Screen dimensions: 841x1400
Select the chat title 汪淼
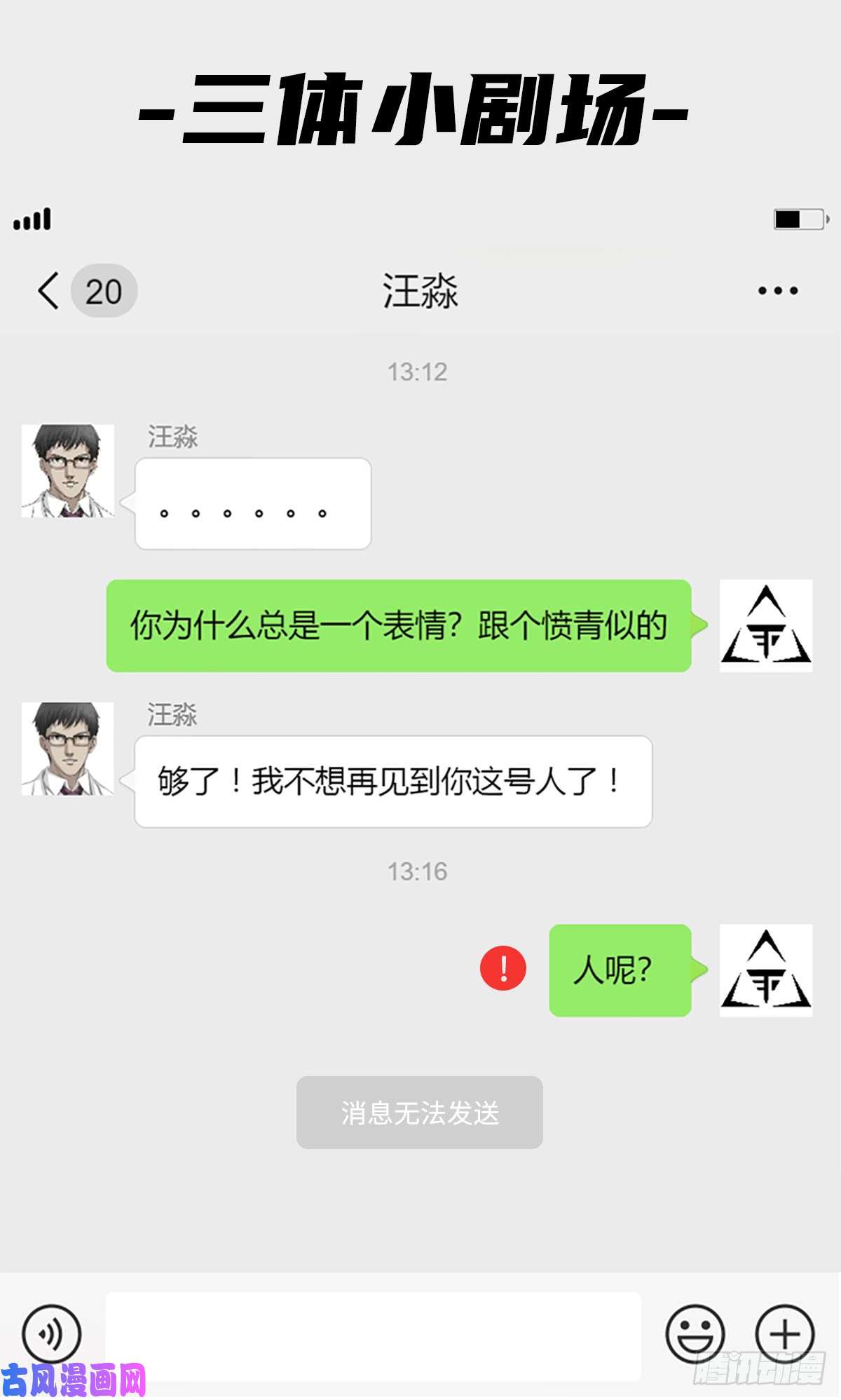click(420, 290)
